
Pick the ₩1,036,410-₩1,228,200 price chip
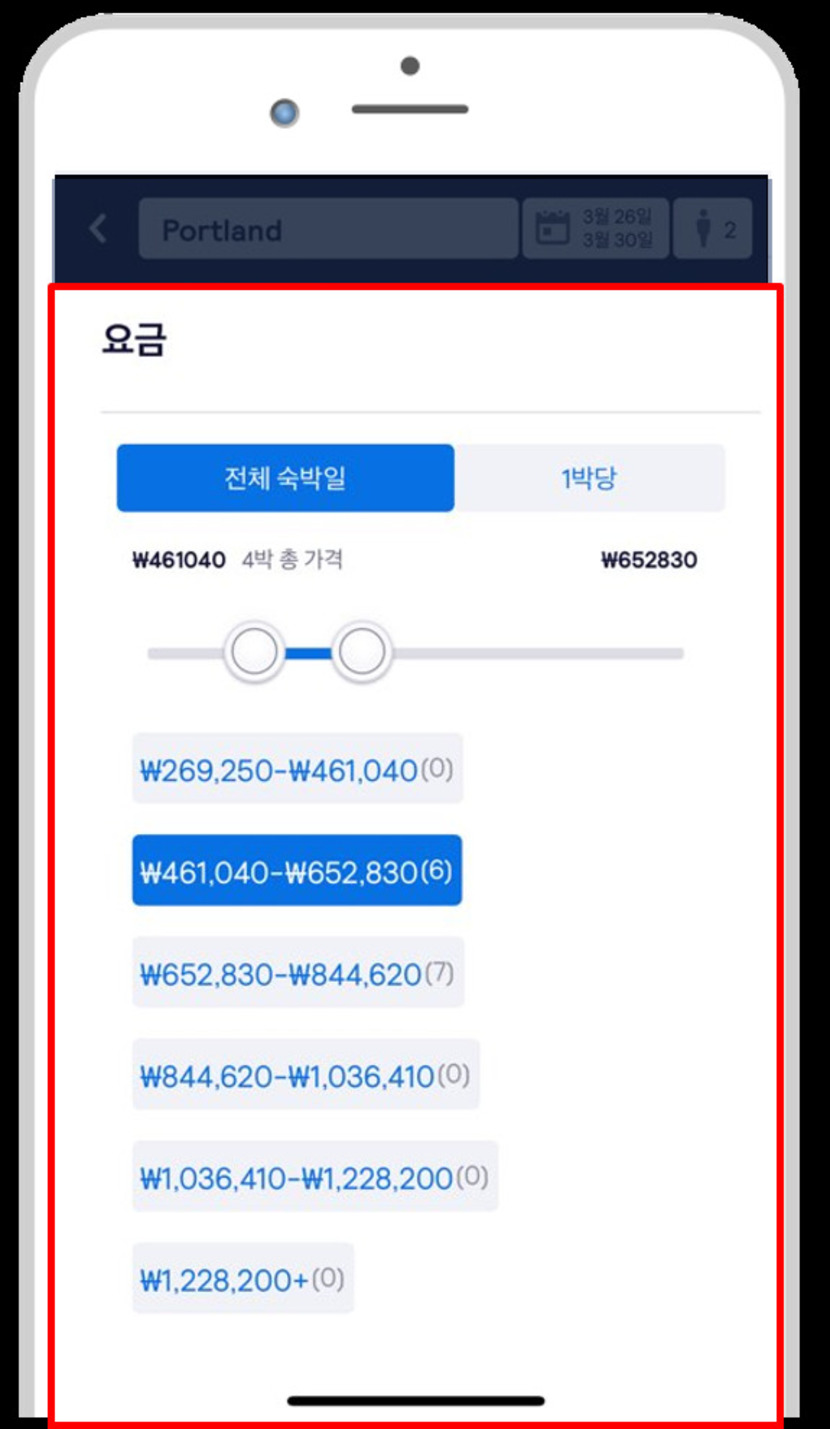coord(314,1177)
